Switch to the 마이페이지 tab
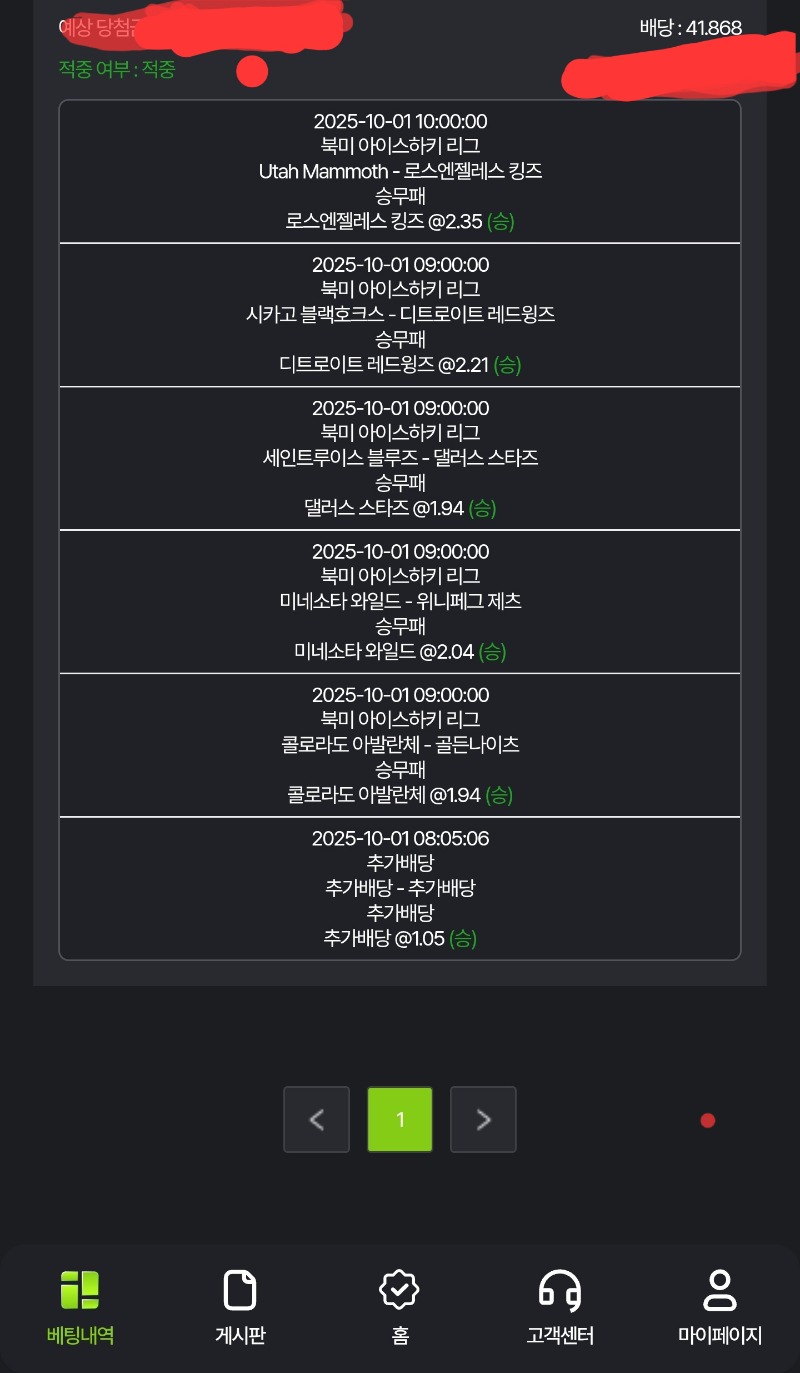 720,1306
